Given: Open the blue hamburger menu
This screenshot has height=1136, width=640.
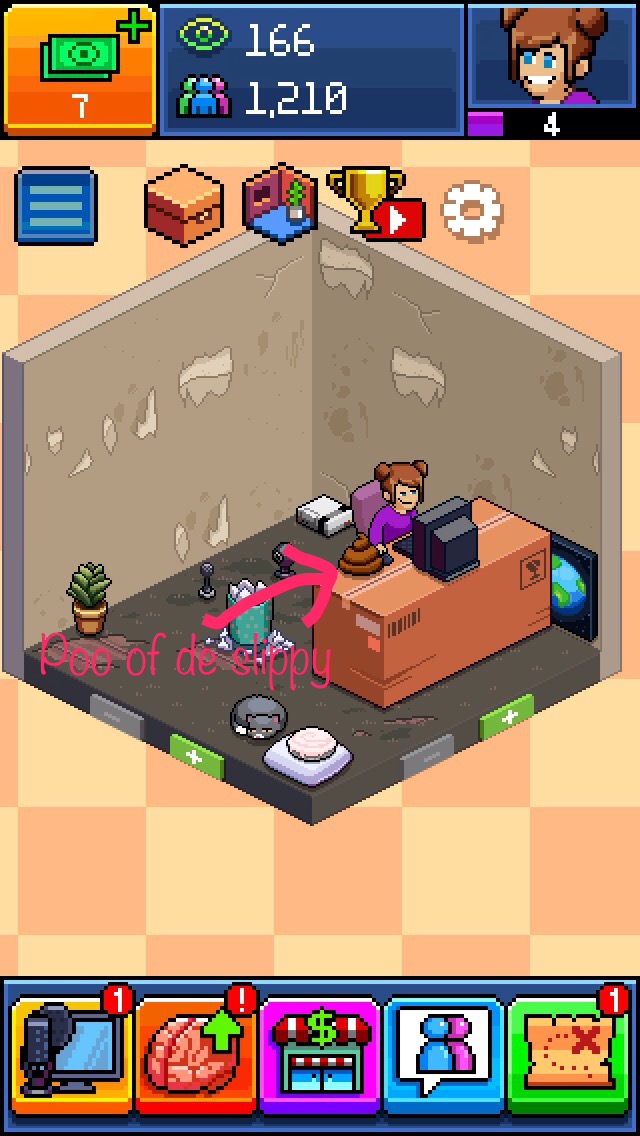Looking at the screenshot, I should click(56, 207).
